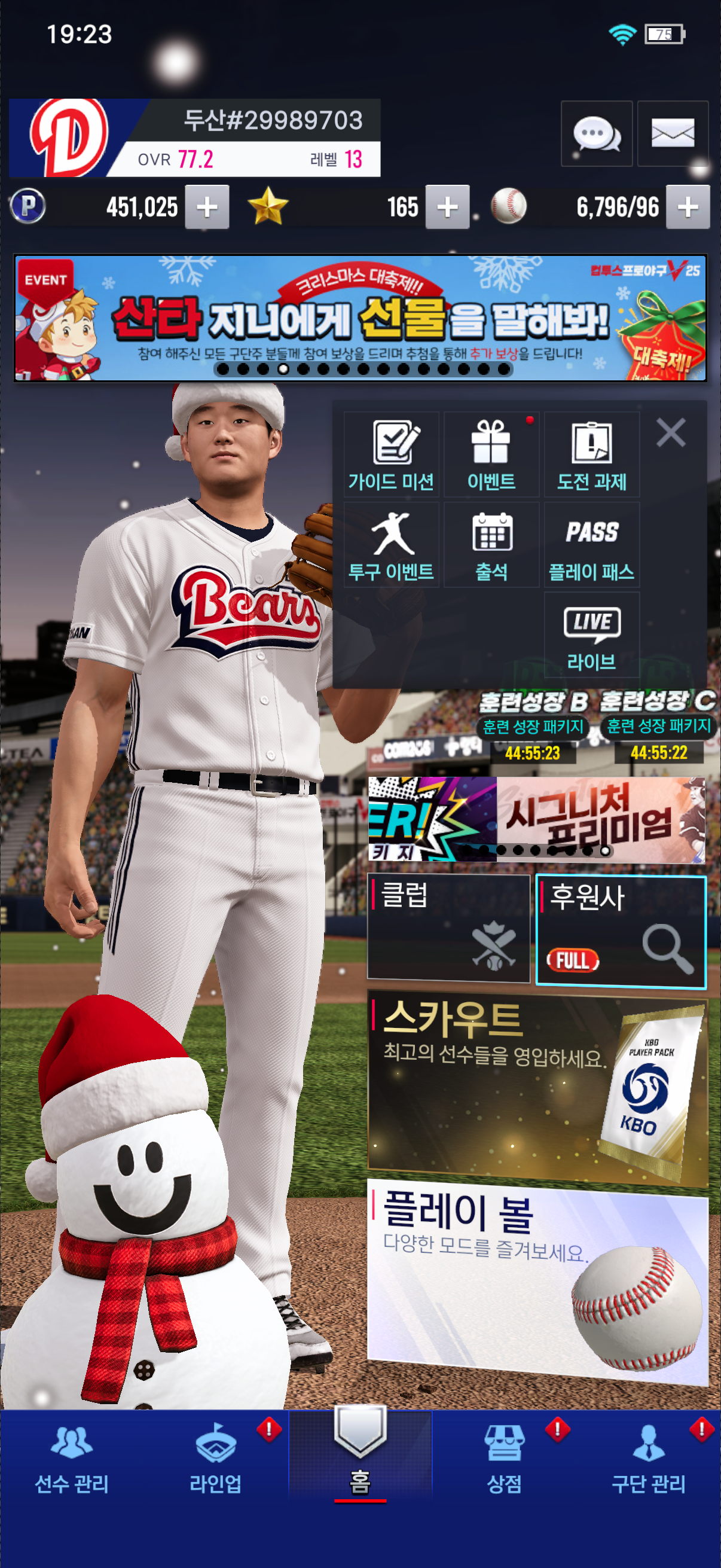Viewport: 721px width, 1568px height.
Task: Open 라이브 content
Action: pyautogui.click(x=591, y=635)
